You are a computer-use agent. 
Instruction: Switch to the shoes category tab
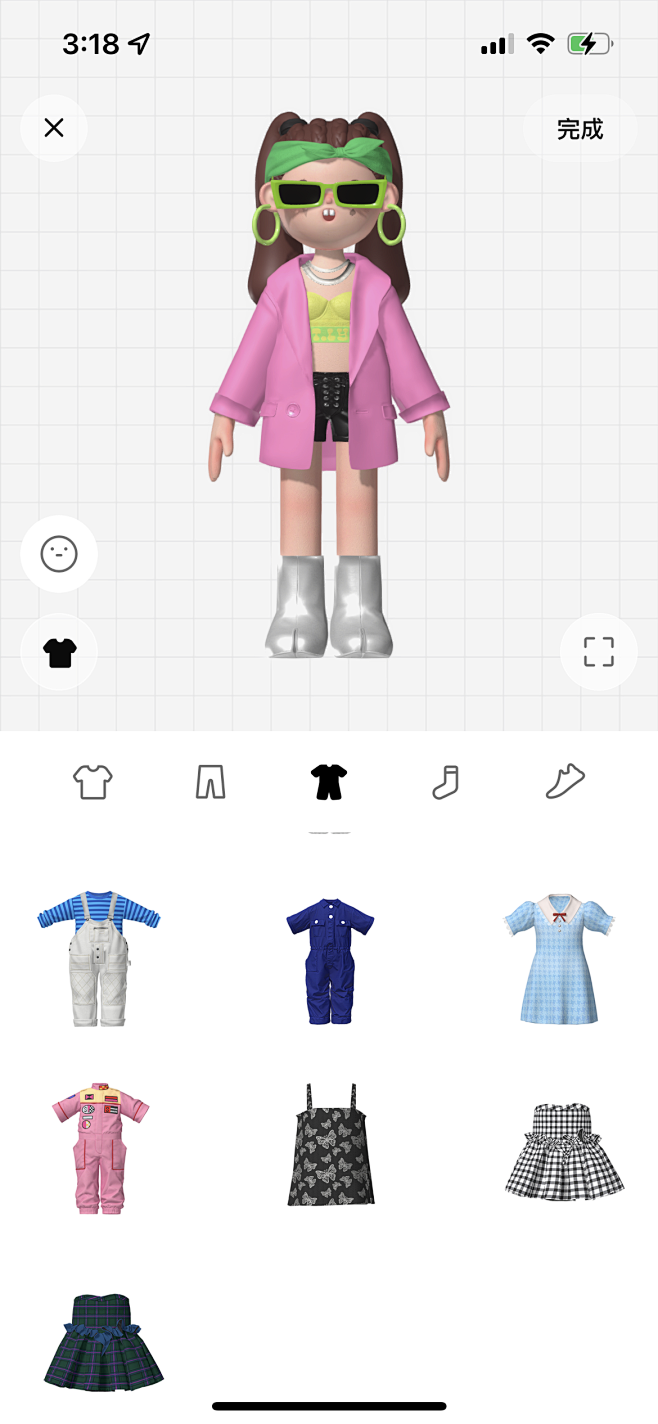pyautogui.click(x=565, y=781)
